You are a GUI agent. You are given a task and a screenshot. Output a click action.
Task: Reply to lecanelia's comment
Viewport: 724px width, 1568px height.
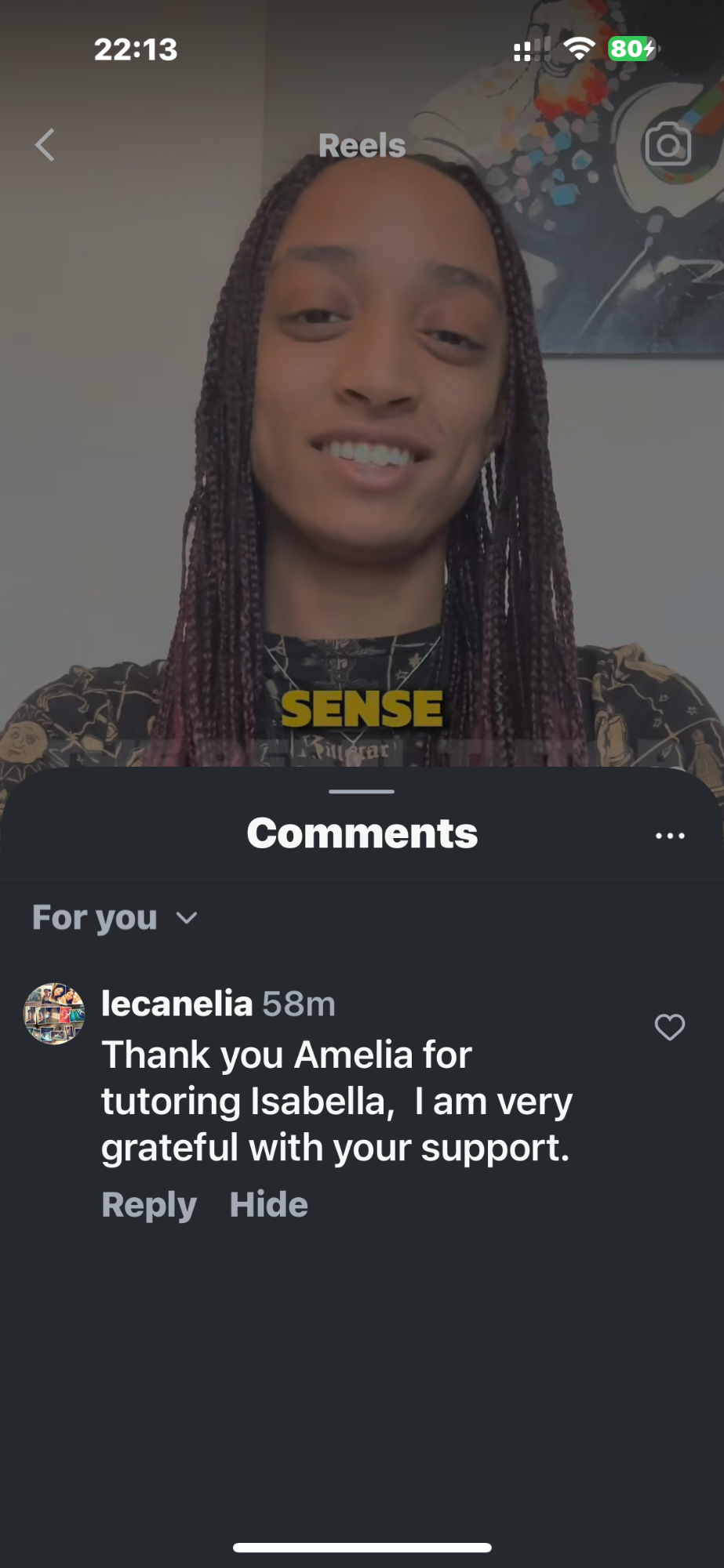(148, 1205)
